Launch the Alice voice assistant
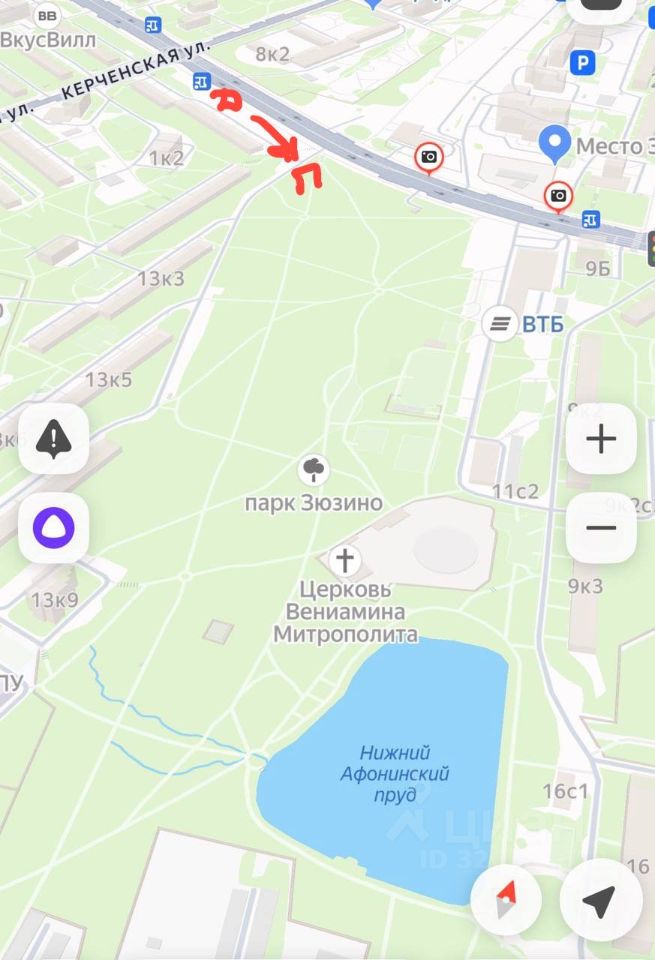Image resolution: width=655 pixels, height=960 pixels. [54, 528]
